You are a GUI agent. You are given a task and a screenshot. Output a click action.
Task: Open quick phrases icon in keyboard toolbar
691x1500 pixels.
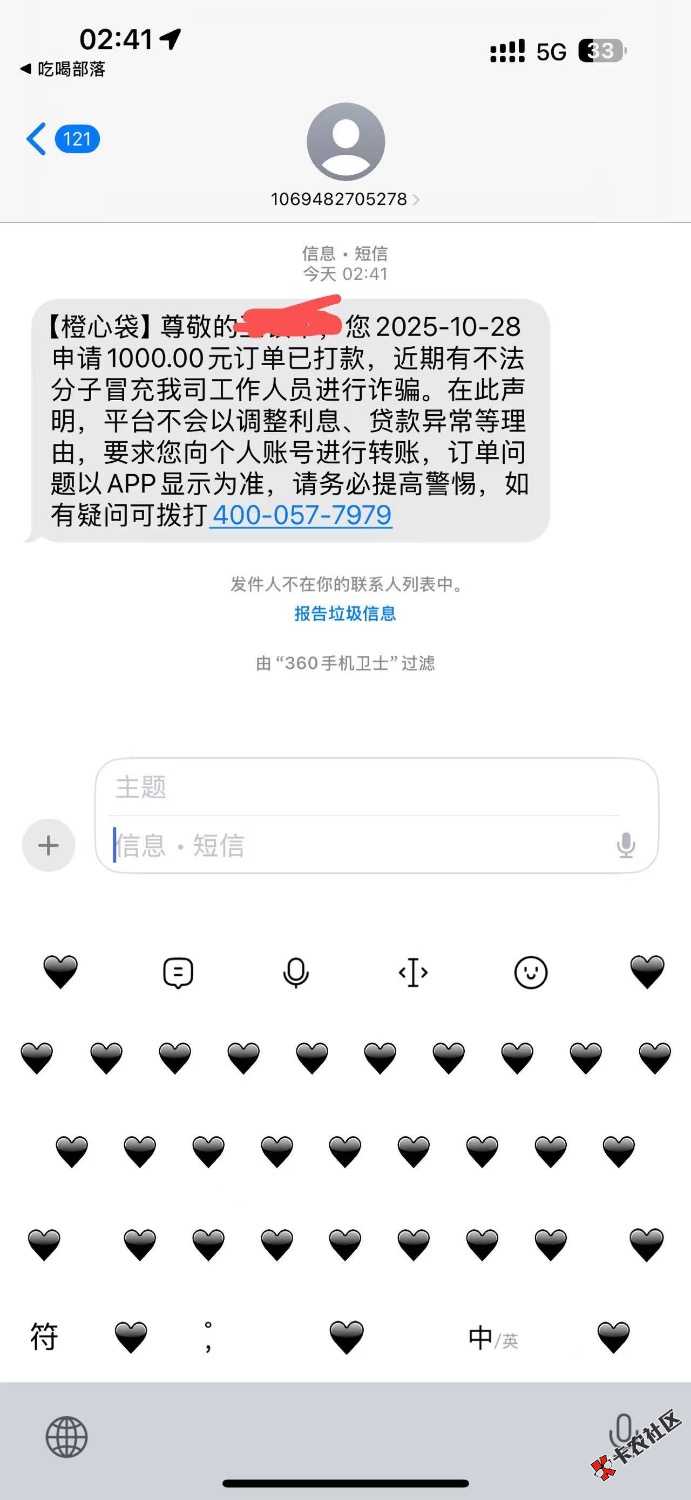178,972
